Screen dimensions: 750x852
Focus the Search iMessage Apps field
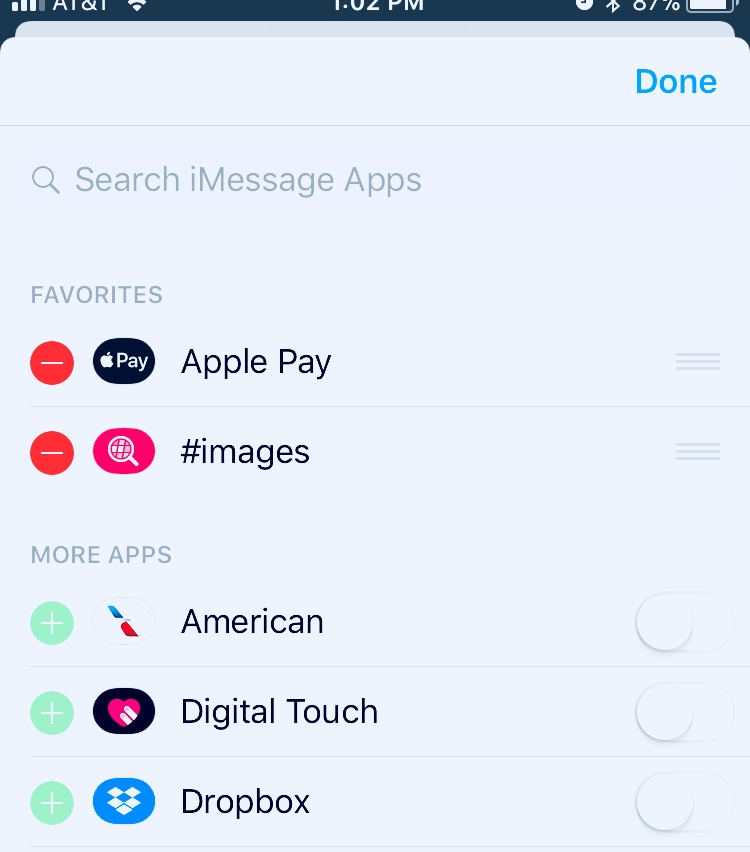(x=375, y=180)
